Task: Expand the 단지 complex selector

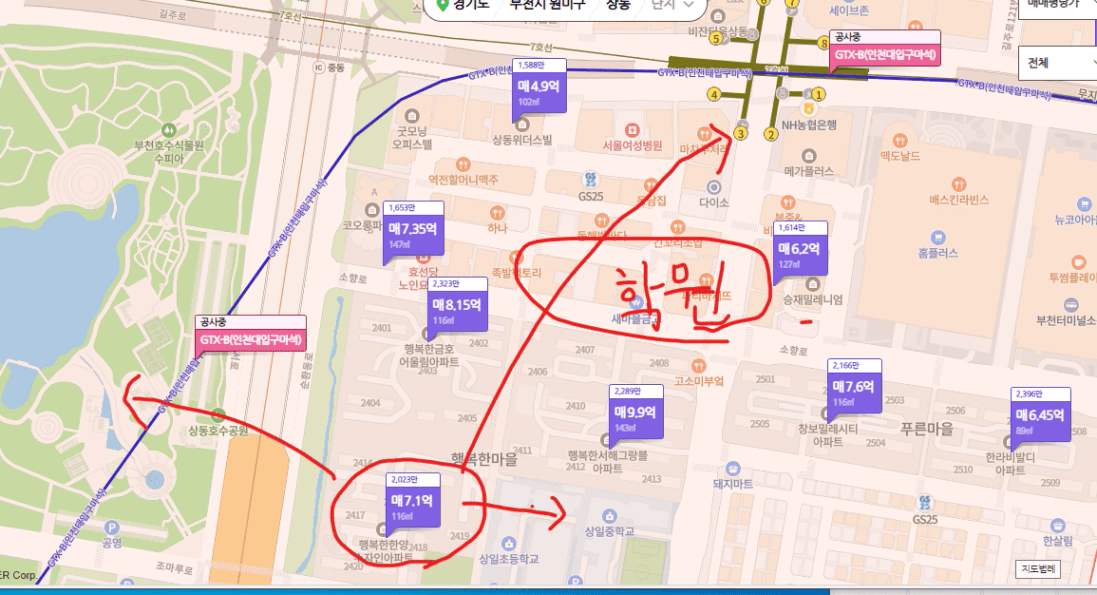Action: tap(667, 5)
